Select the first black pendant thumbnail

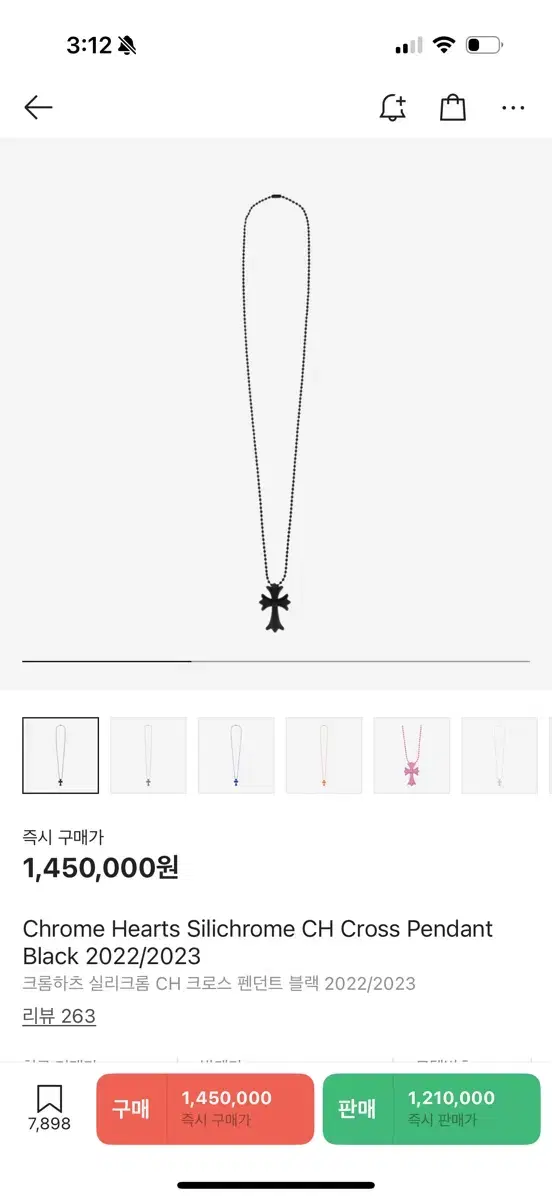60,756
